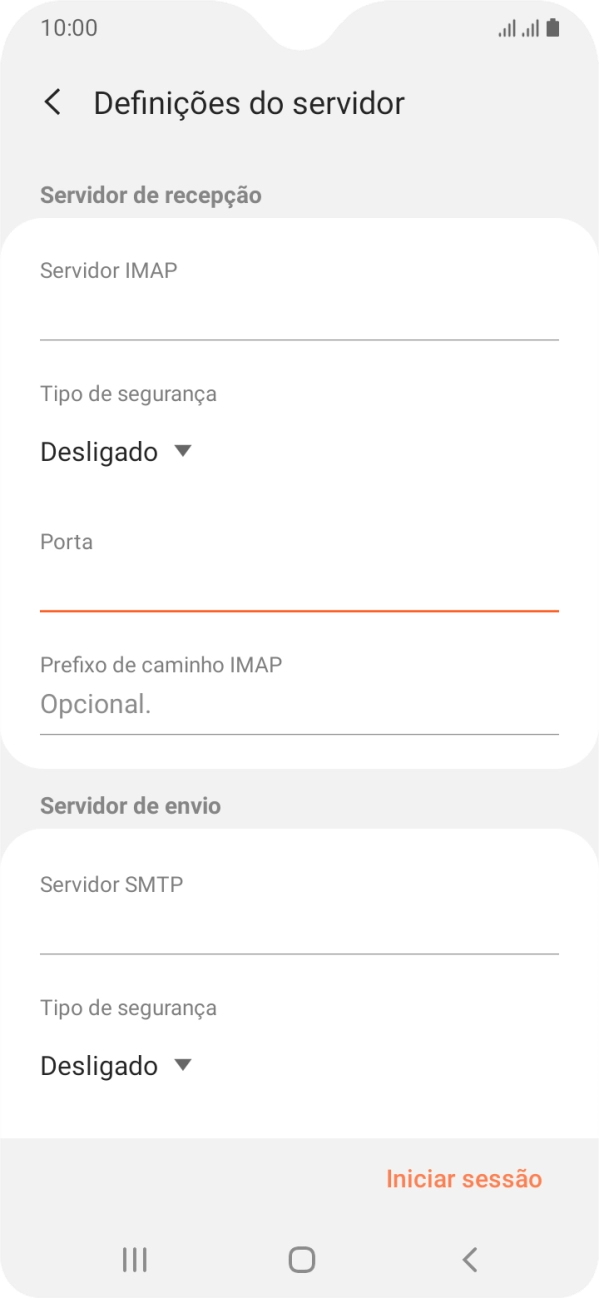The width and height of the screenshot is (599, 1298).
Task: Tap Iniciar sessão
Action: (464, 1179)
